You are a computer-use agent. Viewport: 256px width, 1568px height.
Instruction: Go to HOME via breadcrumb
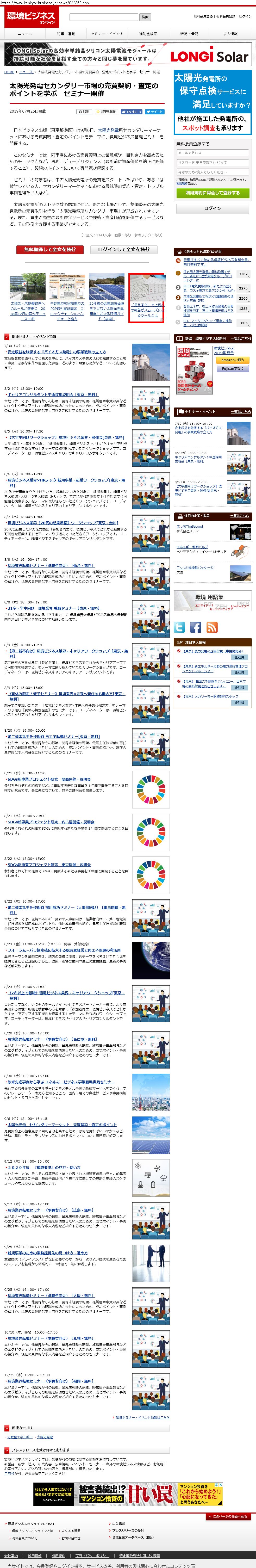pyautogui.click(x=9, y=72)
